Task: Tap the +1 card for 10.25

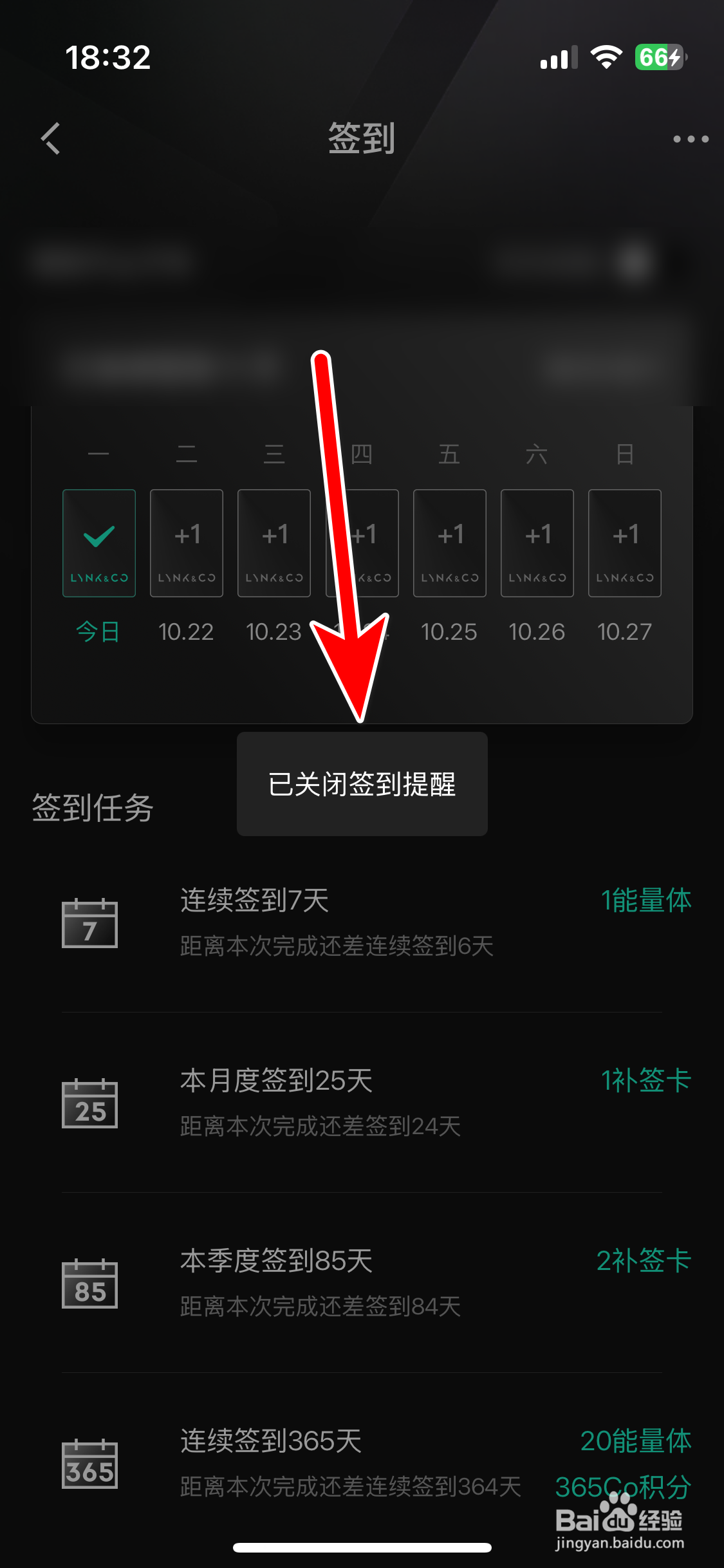Action: (449, 543)
